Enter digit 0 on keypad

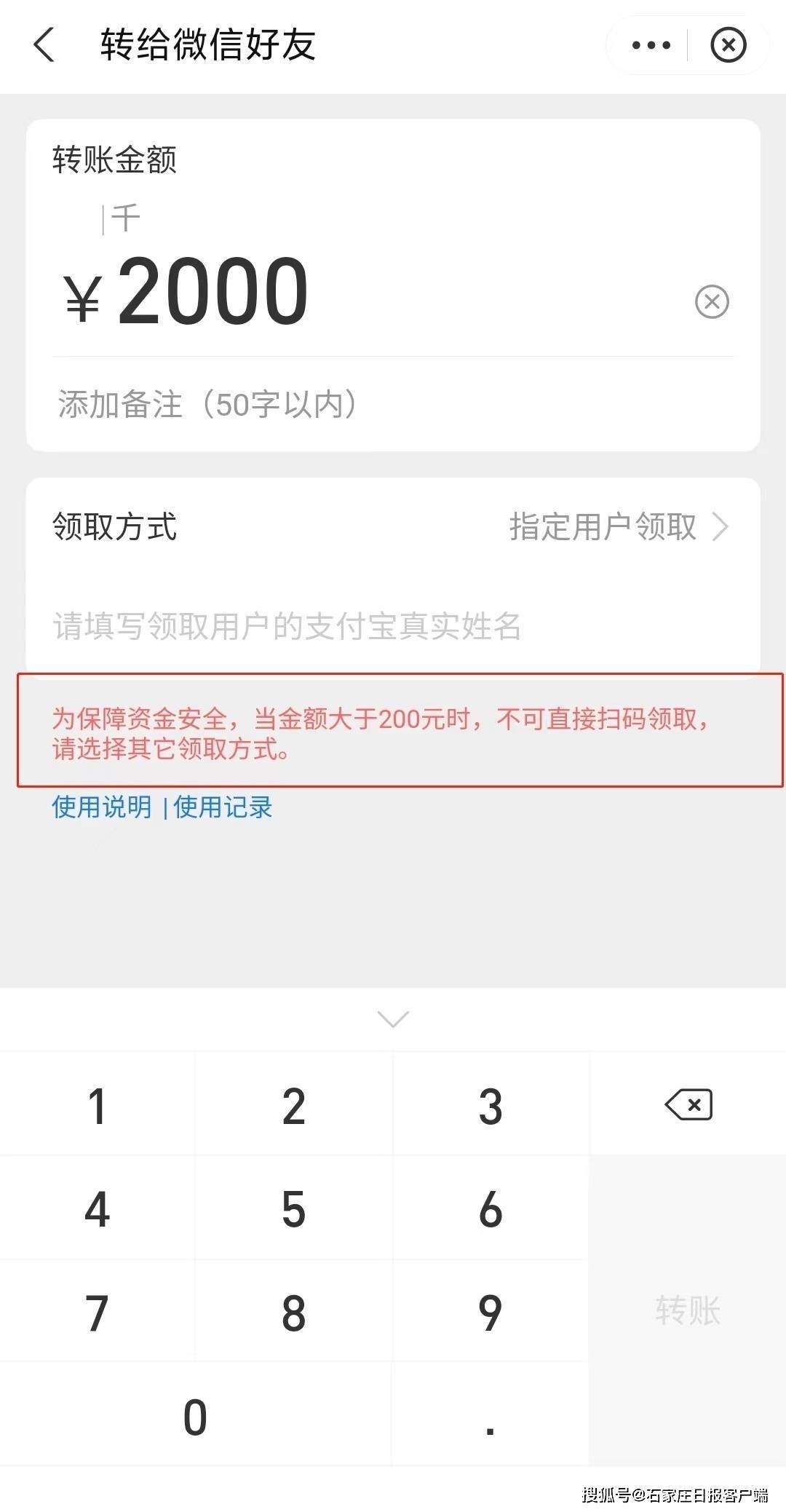pos(195,1416)
